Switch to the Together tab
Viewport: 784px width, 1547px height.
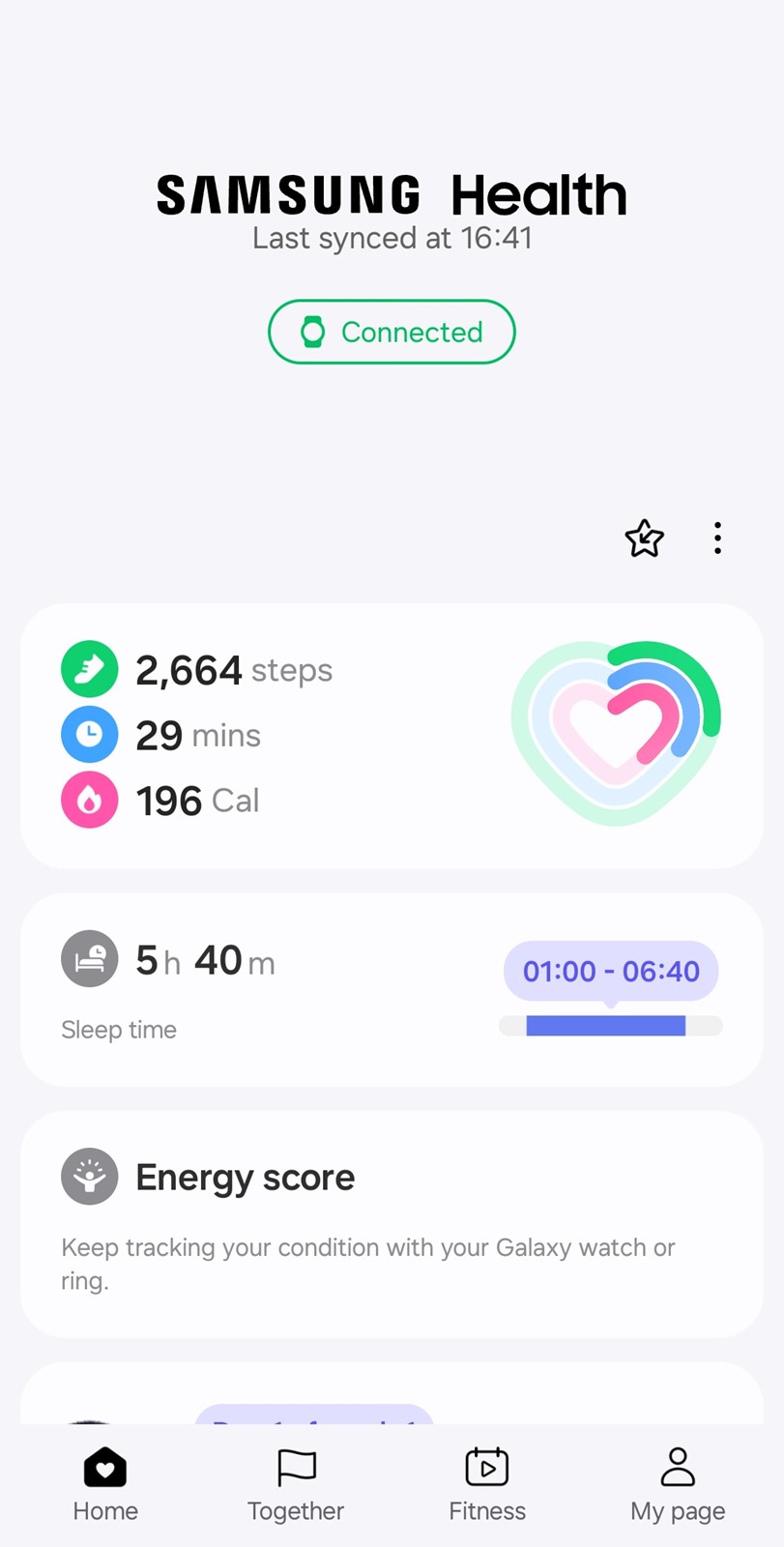coord(296,1486)
